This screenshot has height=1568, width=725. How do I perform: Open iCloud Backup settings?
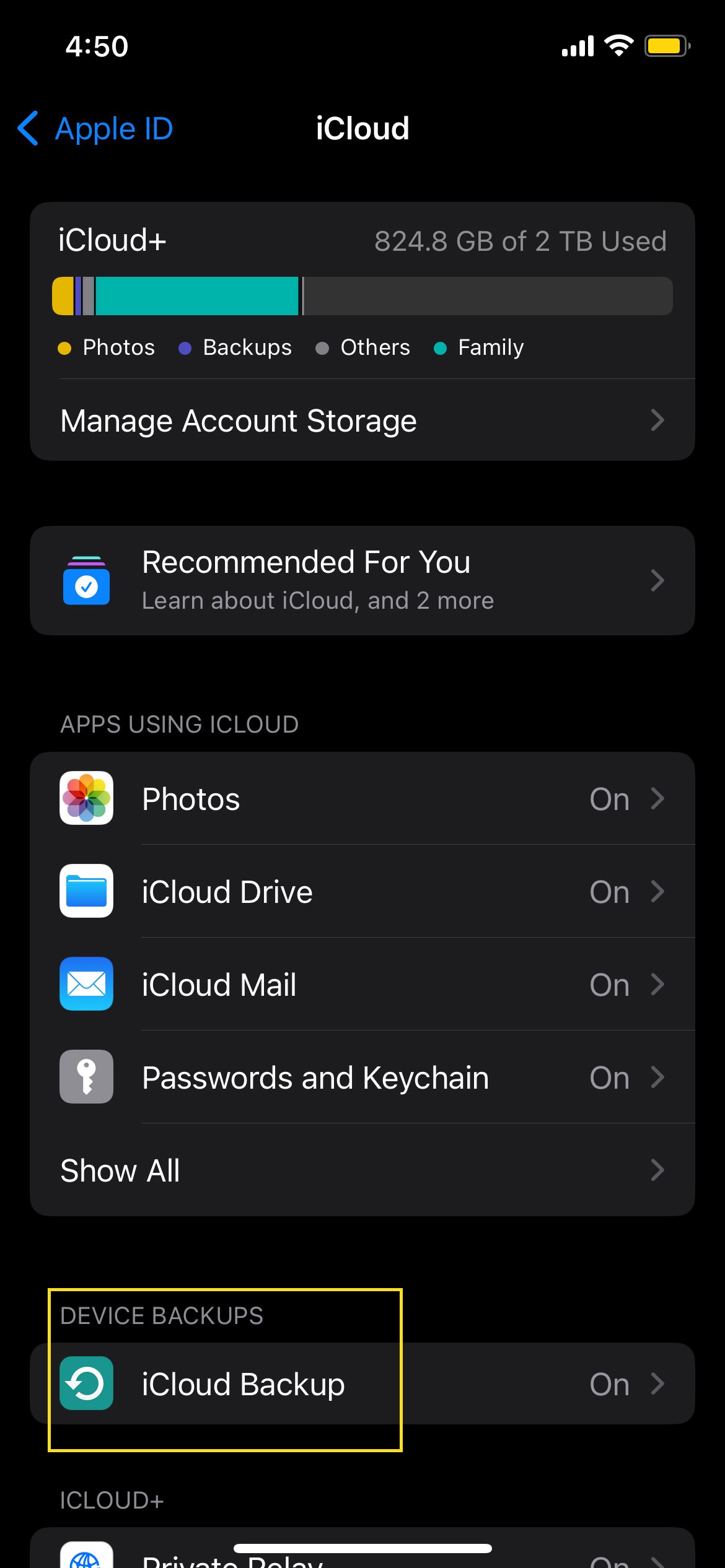point(362,1383)
